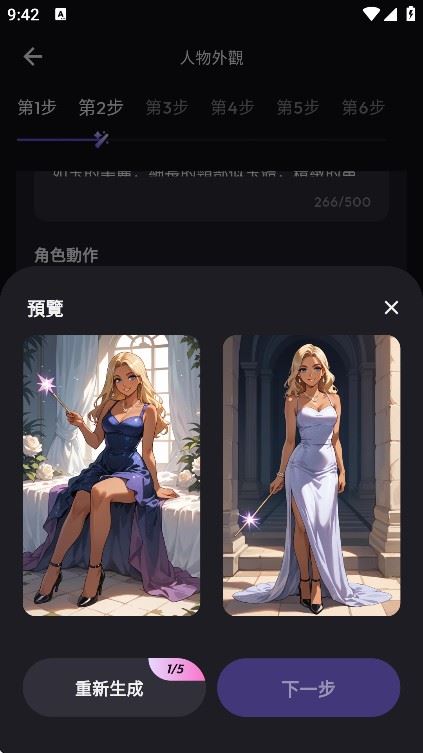Image resolution: width=423 pixels, height=753 pixels.
Task: Switch to the 第6步 step tab
Action: point(363,107)
